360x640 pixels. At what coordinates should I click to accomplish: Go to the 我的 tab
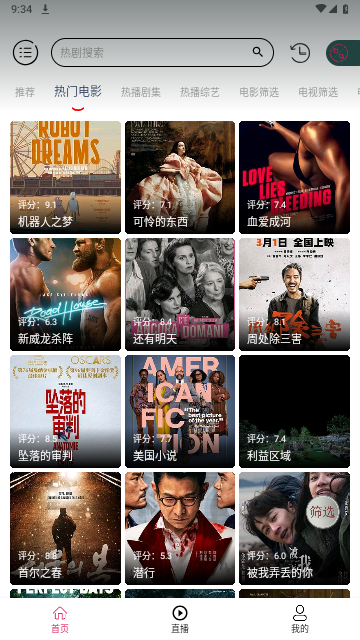point(300,619)
